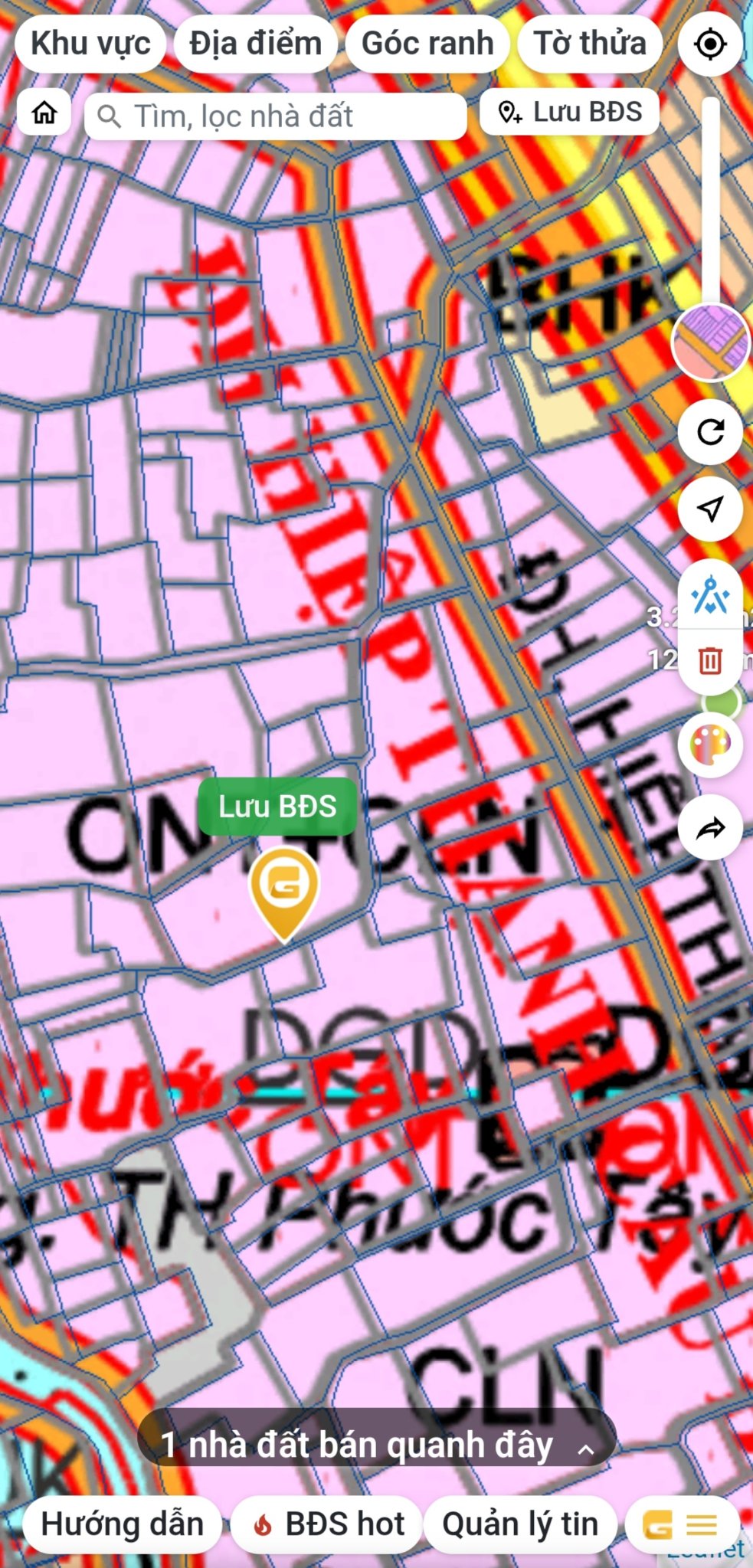Screen dimensions: 753x1568
Task: Open the Khu vực chip
Action: [x=90, y=44]
